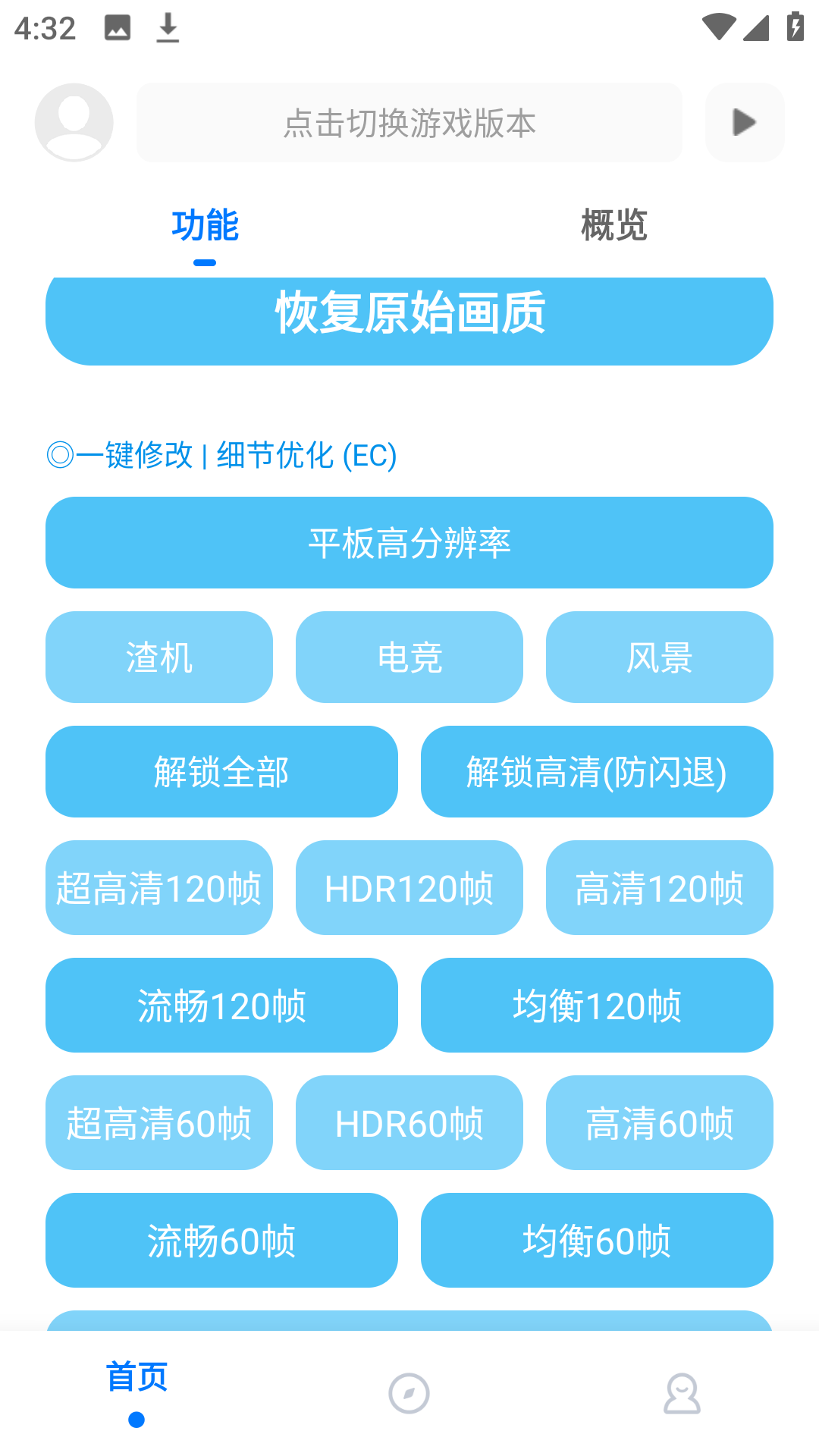Select 高清60帧 option

click(x=659, y=1123)
